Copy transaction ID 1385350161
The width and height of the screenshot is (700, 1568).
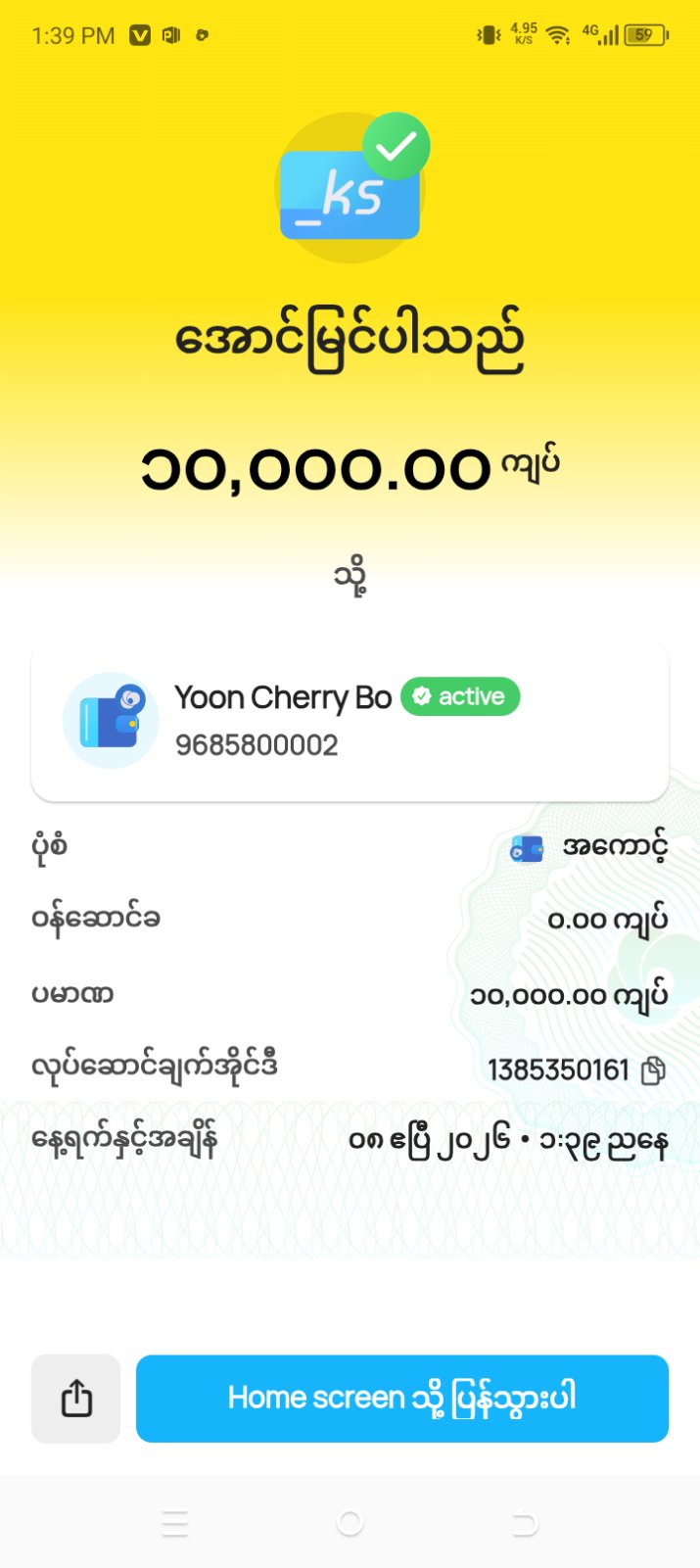click(x=653, y=1070)
